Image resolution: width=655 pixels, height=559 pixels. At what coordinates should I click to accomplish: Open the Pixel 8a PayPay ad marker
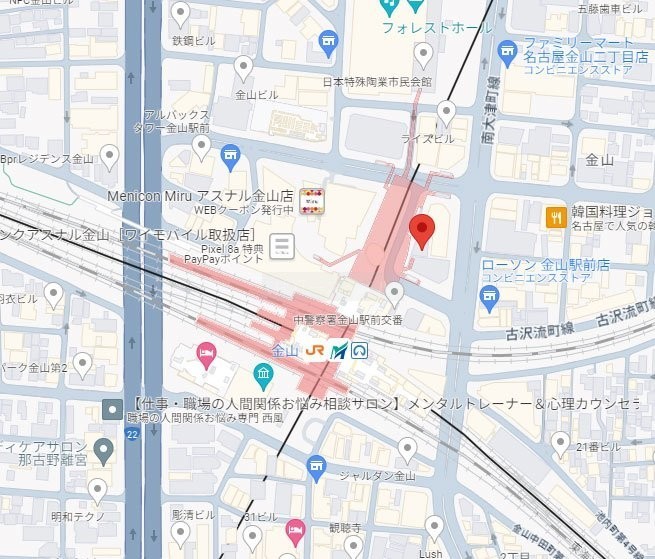(x=283, y=245)
